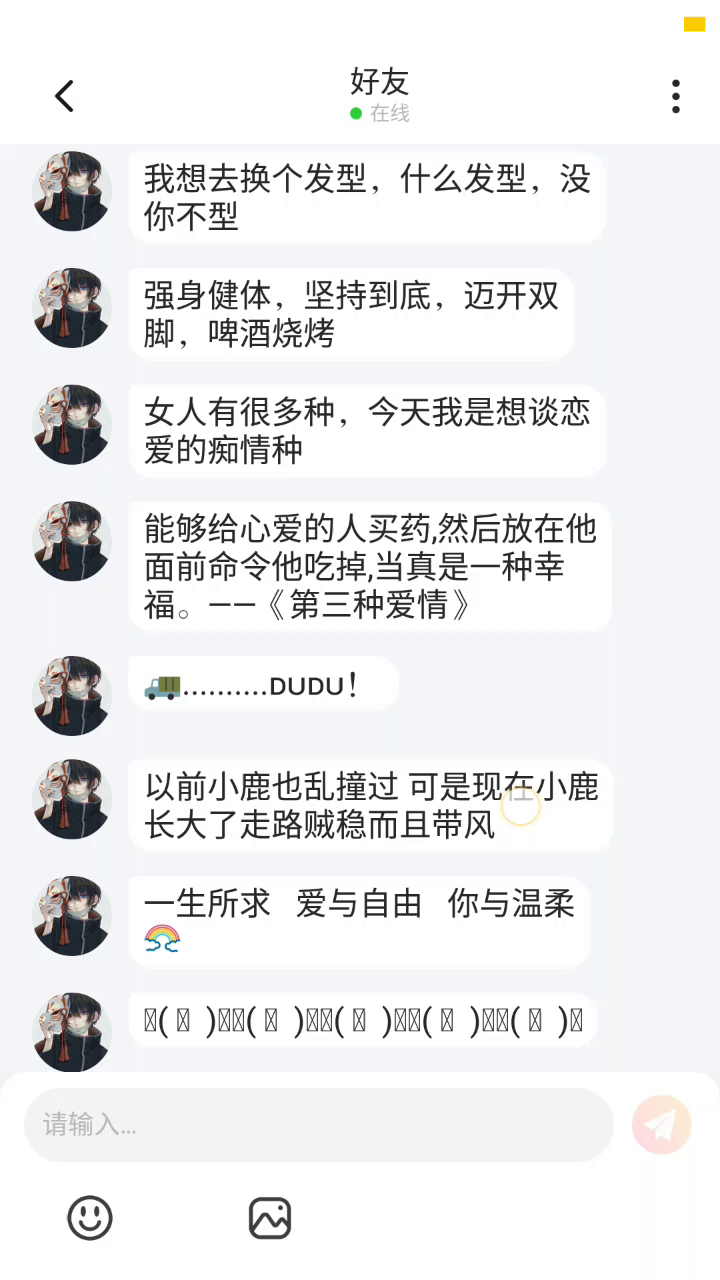Focus the 请输入 message input field
Viewport: 720px width, 1280px height.
(318, 1125)
